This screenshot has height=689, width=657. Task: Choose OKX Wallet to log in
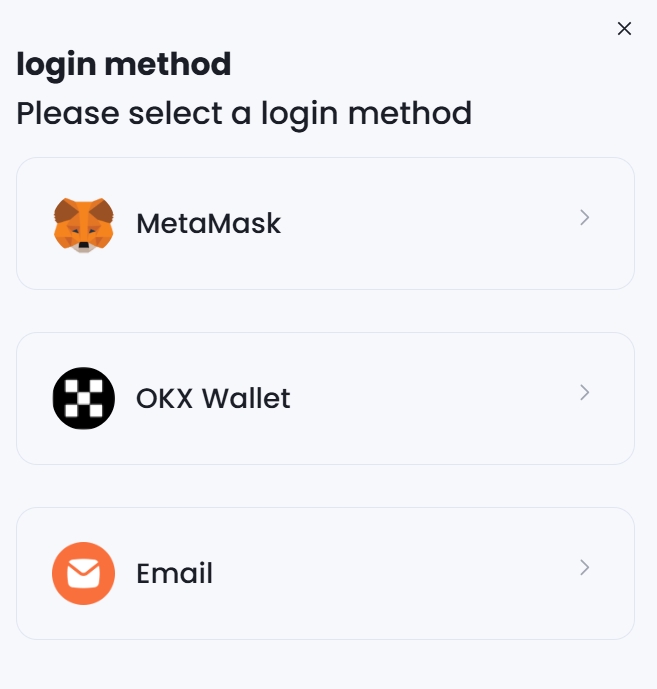coord(325,398)
